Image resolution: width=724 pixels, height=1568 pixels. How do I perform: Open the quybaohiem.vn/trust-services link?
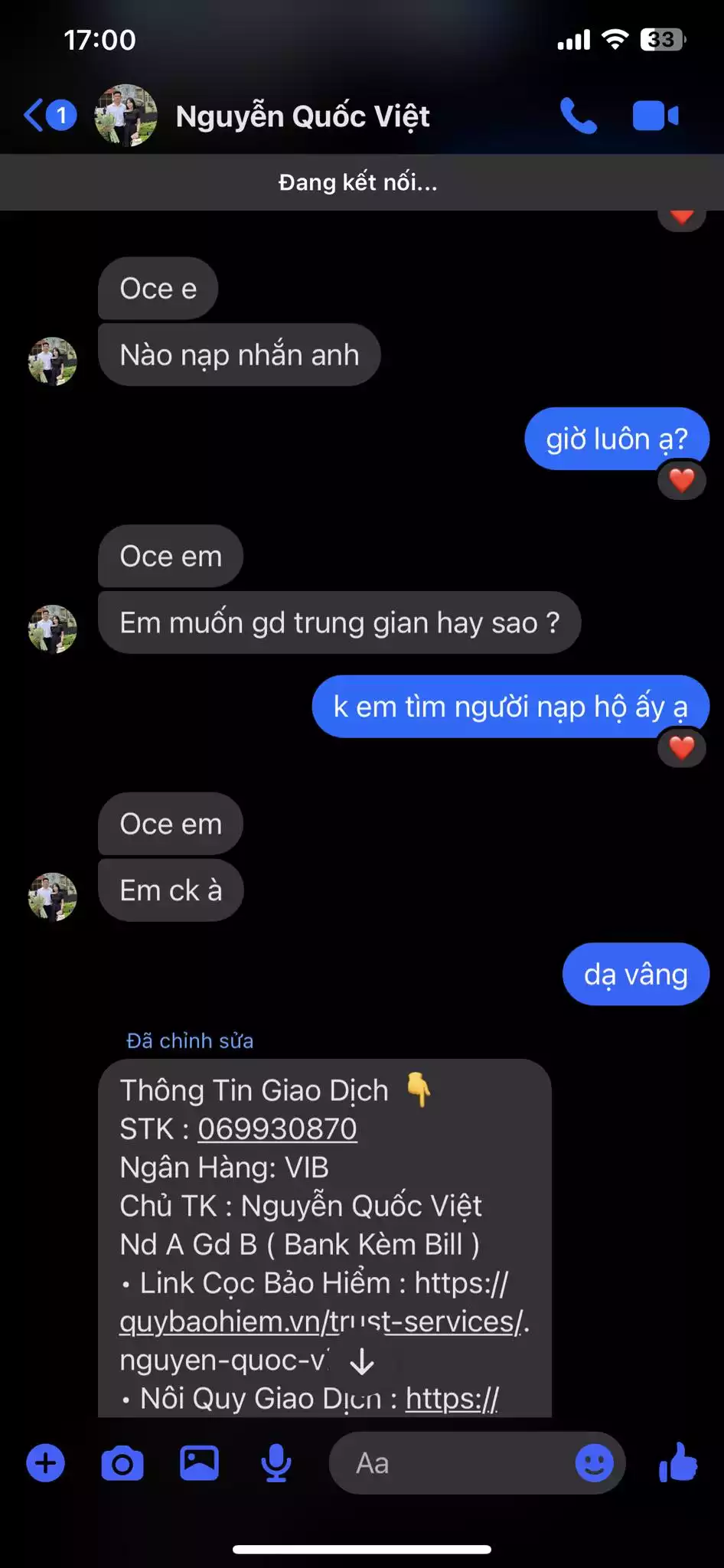321,1321
